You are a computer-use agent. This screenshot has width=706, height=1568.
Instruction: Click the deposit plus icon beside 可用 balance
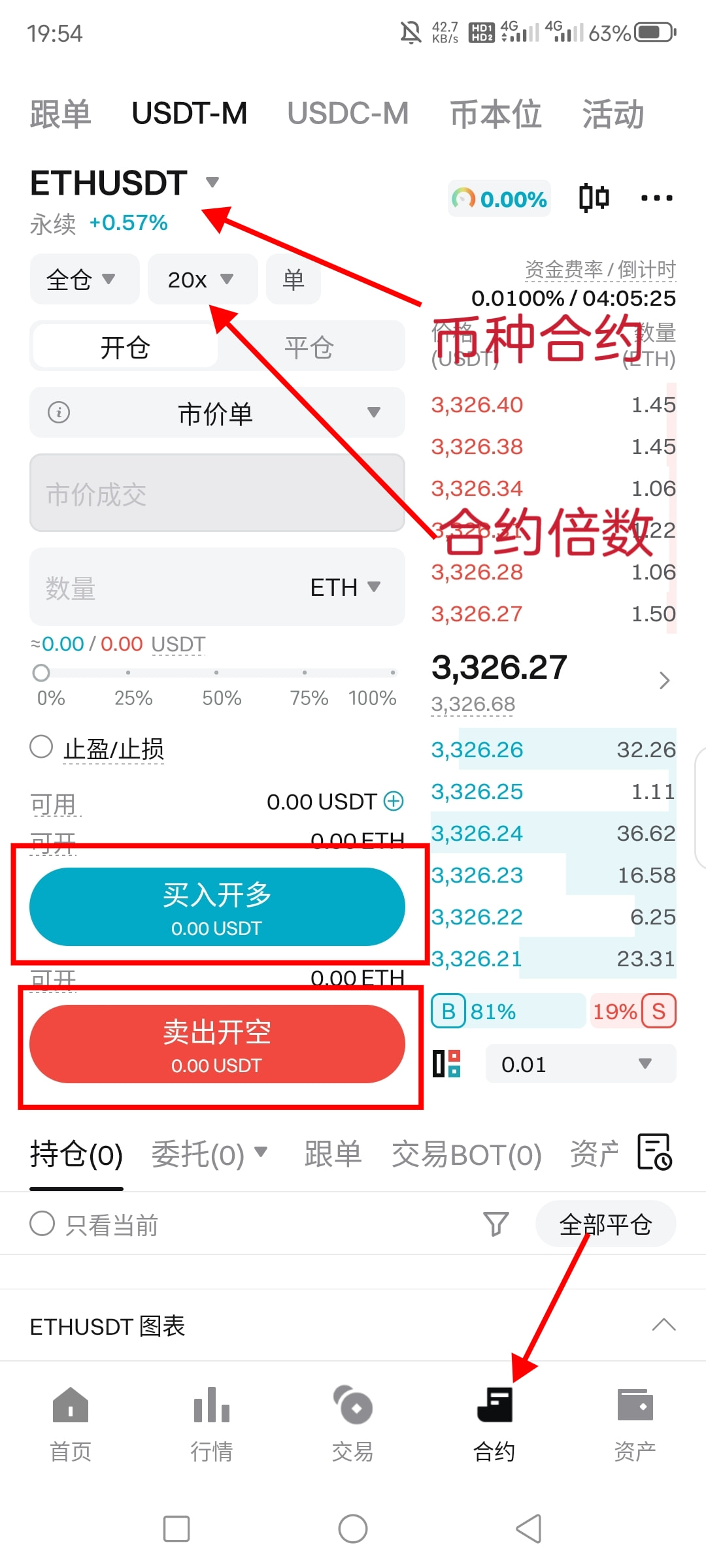tap(393, 801)
